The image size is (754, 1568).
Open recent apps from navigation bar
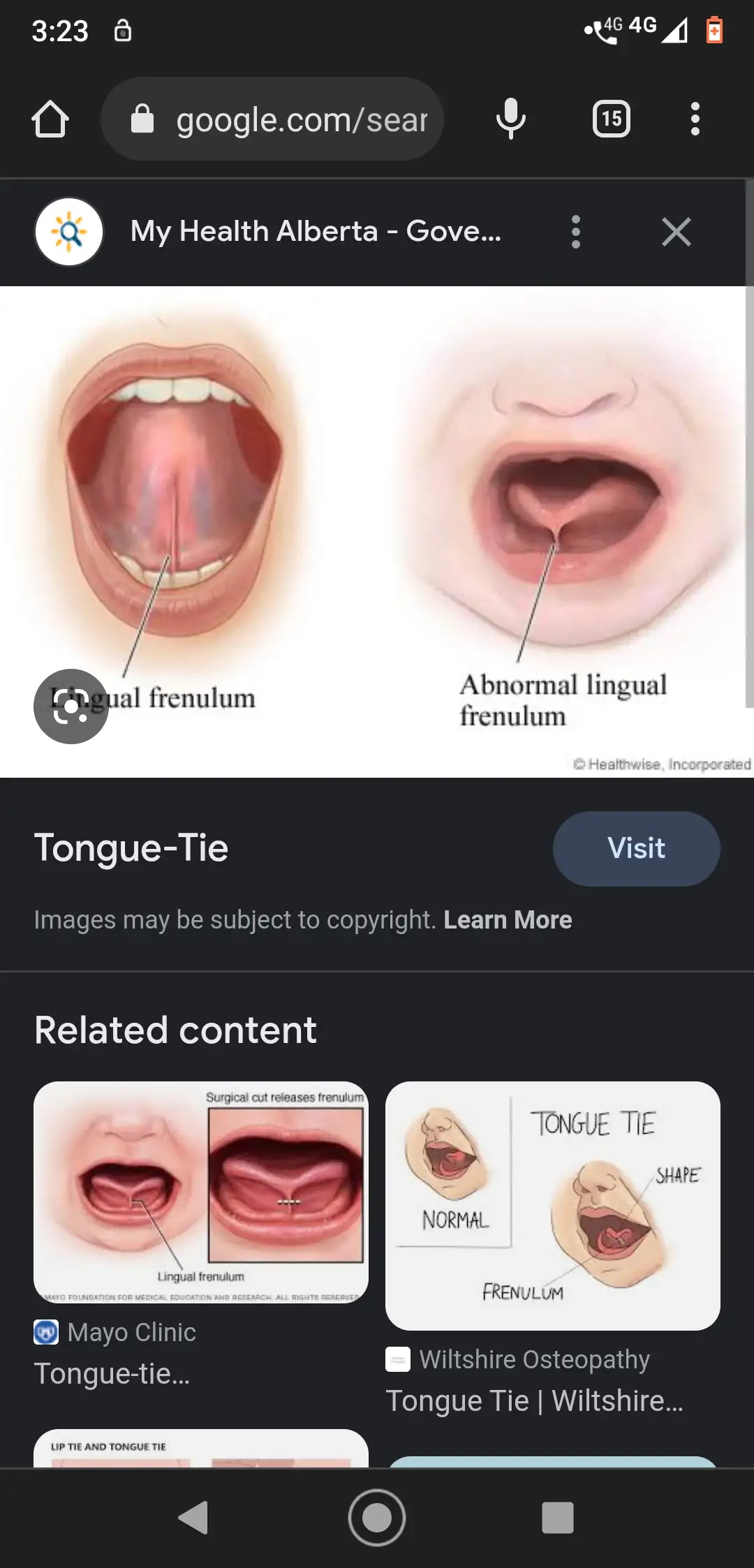(557, 1517)
